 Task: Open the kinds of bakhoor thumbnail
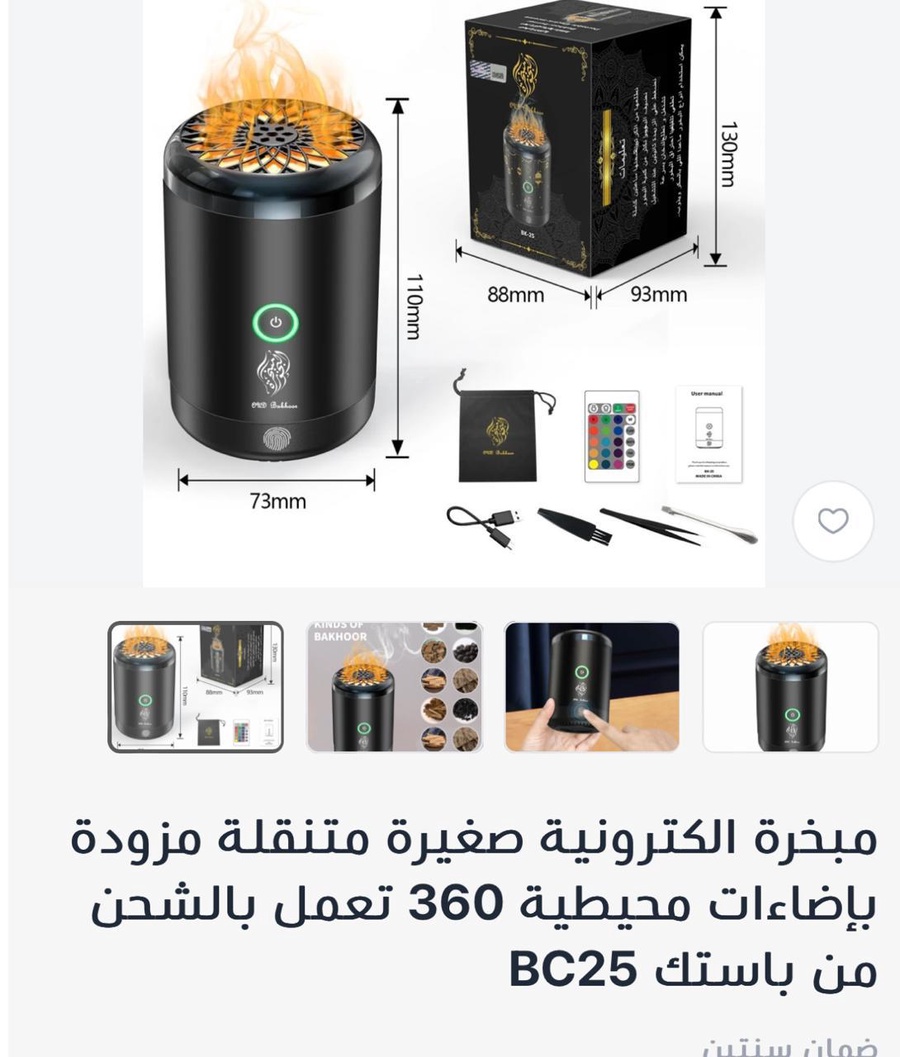tap(394, 687)
